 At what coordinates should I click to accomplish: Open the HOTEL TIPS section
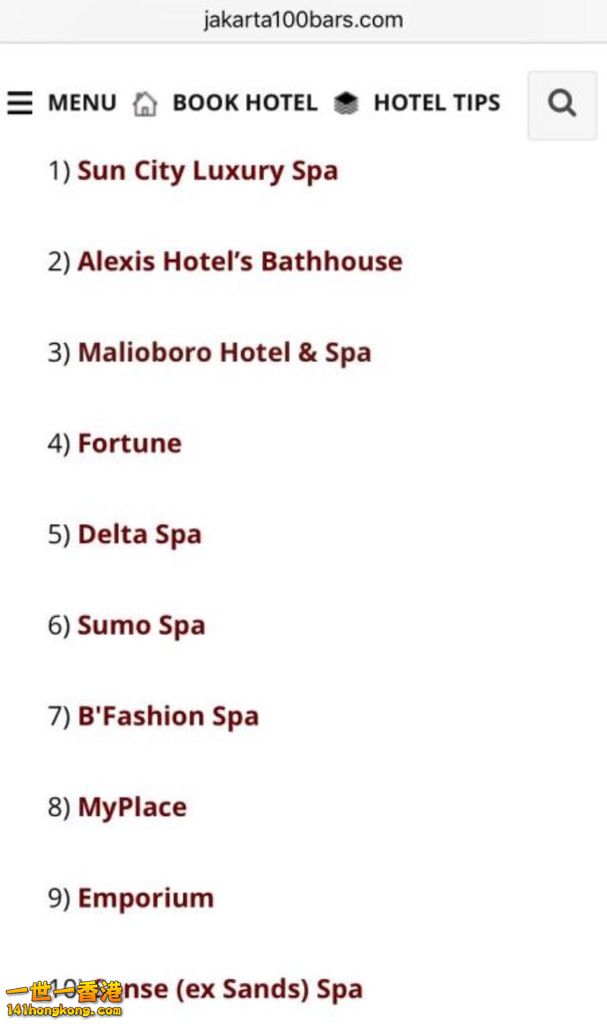417,103
